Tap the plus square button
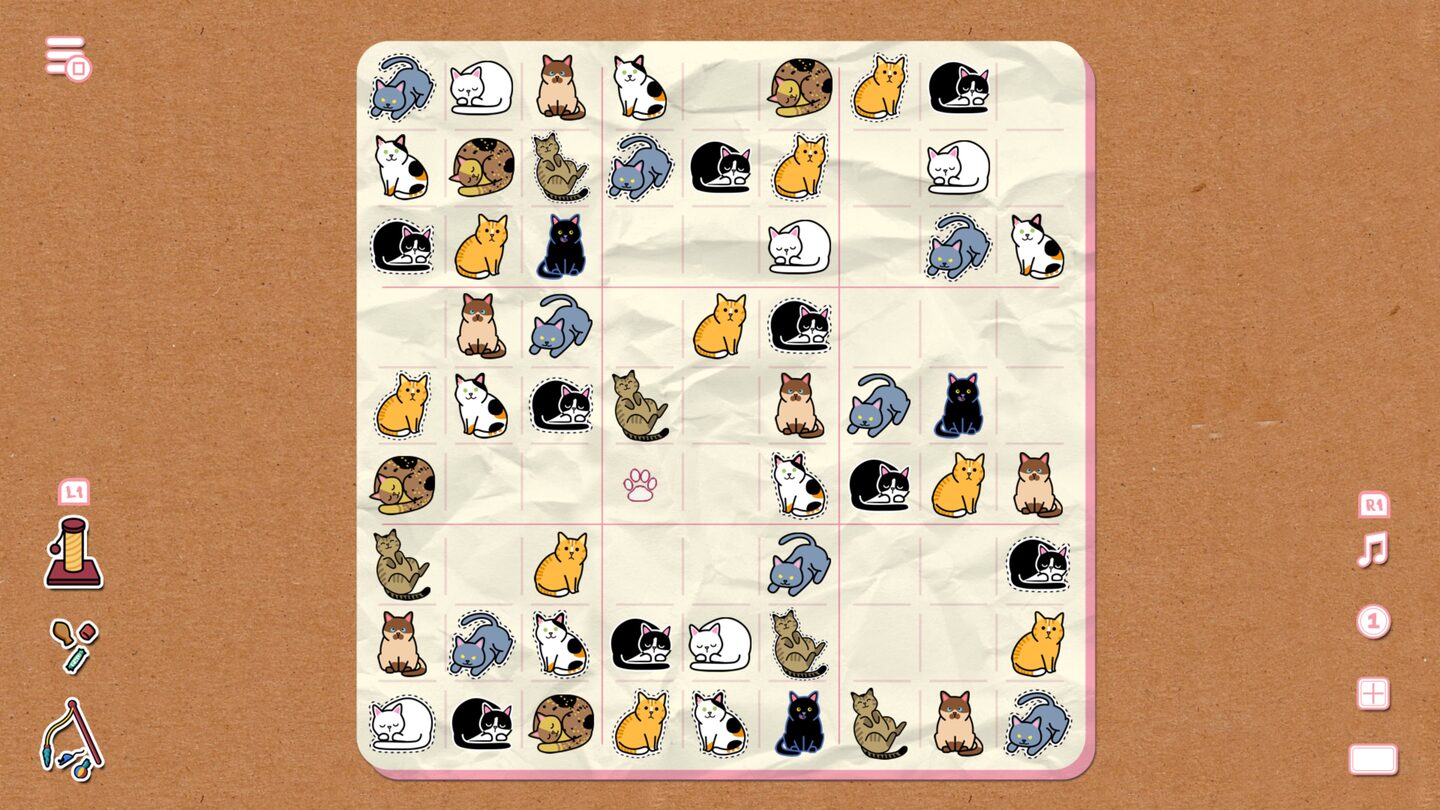Screen dimensions: 1440x810 (1373, 693)
